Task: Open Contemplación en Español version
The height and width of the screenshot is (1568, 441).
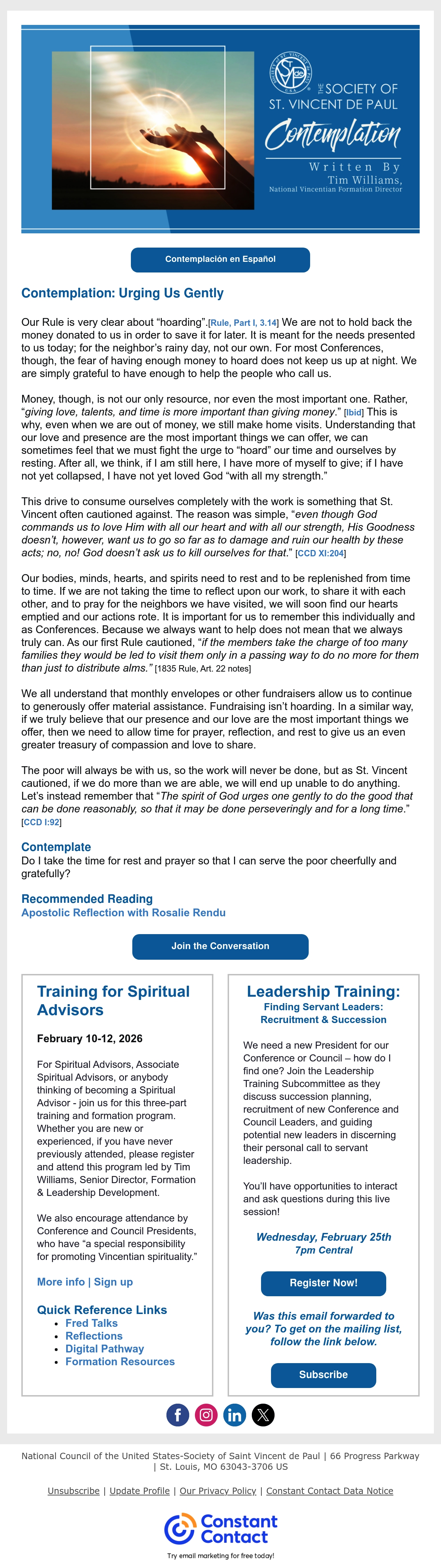Action: click(220, 259)
